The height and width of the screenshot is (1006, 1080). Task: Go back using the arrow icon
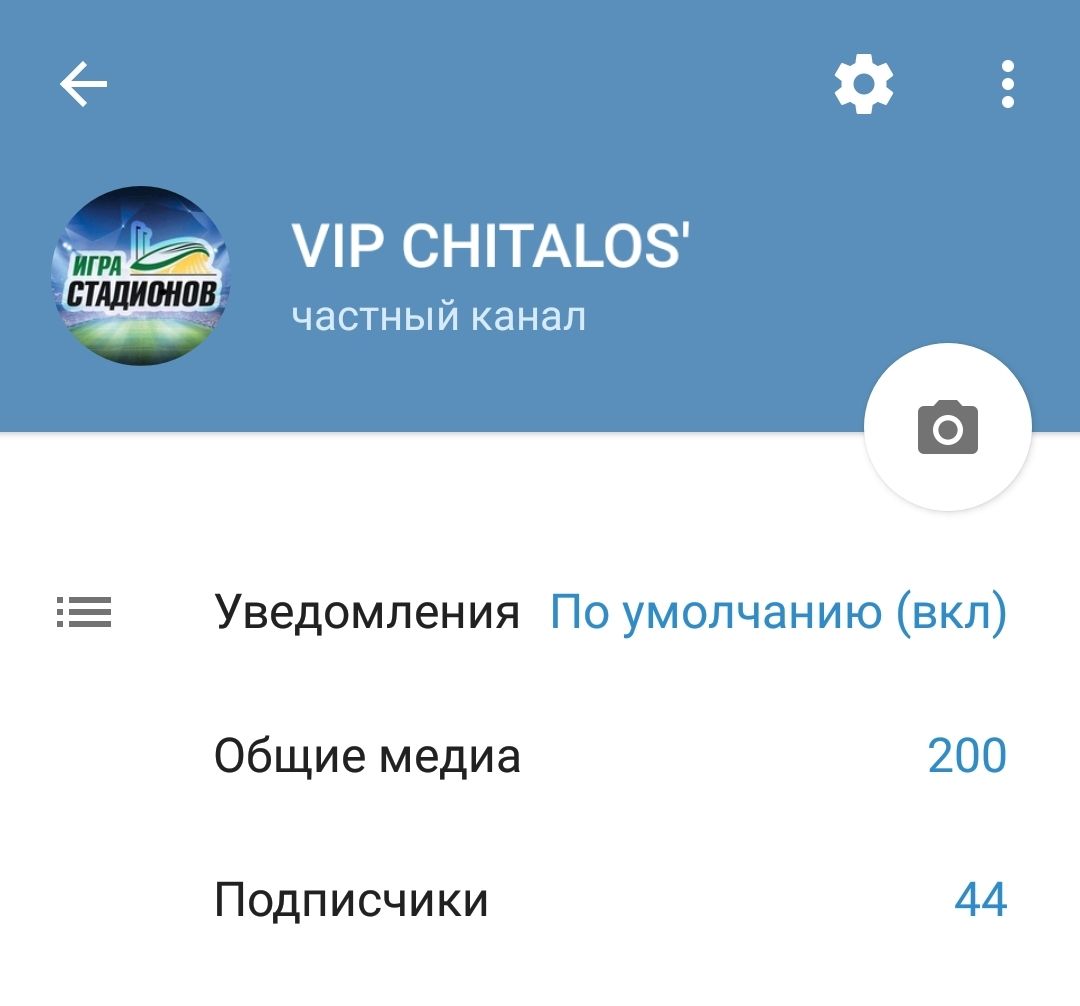tap(84, 84)
